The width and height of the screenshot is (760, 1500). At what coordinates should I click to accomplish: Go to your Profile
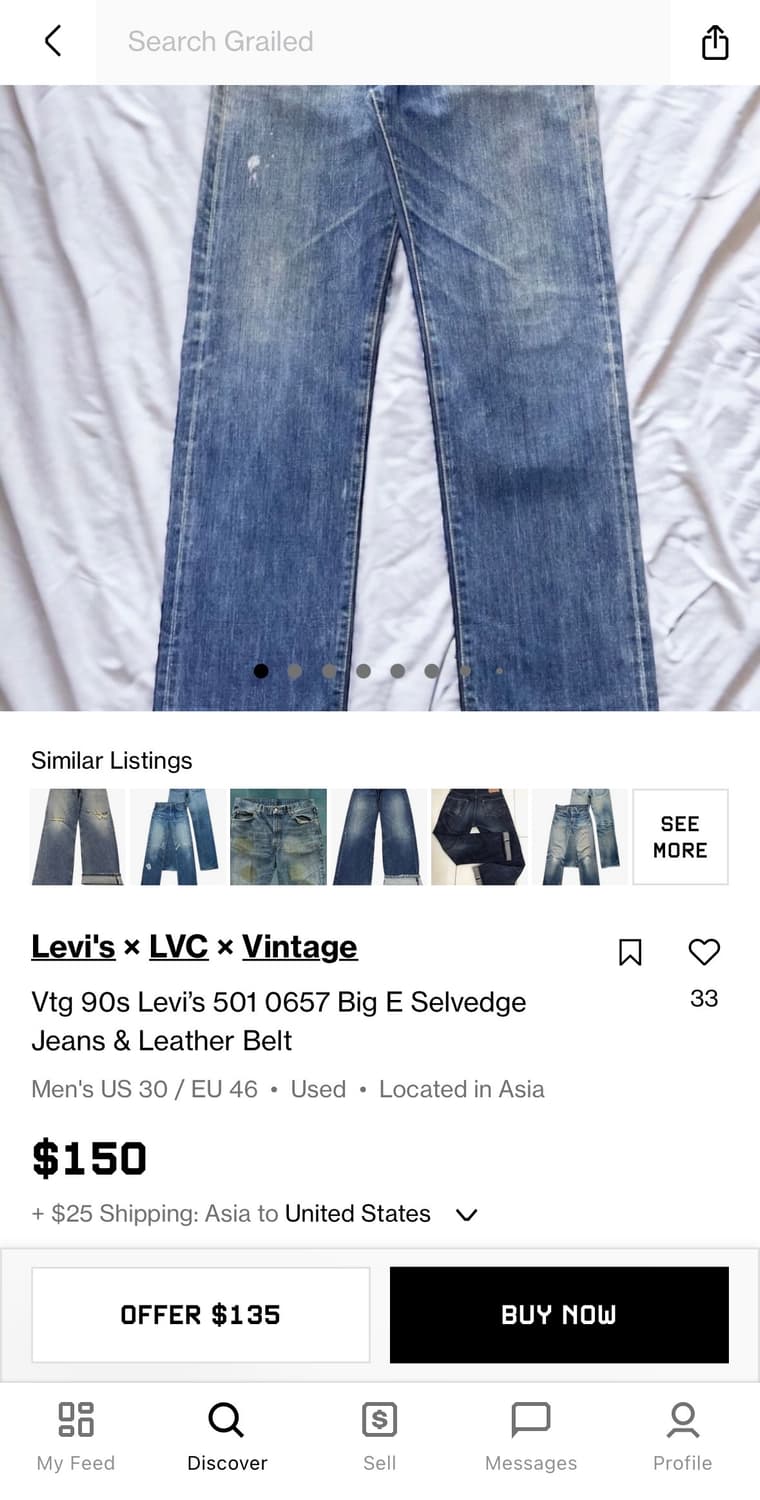coord(682,1419)
